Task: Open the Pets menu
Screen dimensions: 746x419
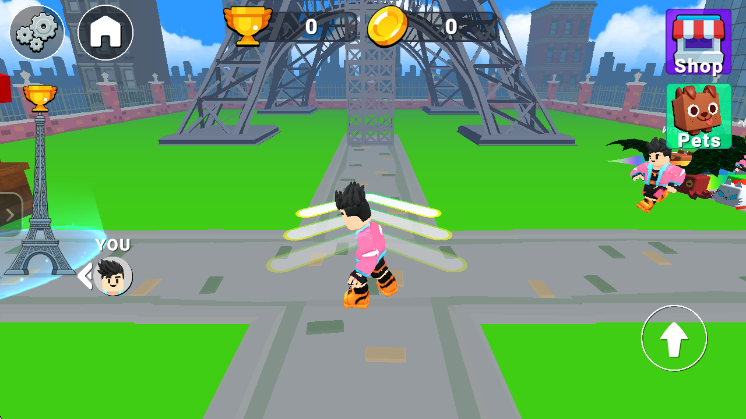Action: coord(698,116)
